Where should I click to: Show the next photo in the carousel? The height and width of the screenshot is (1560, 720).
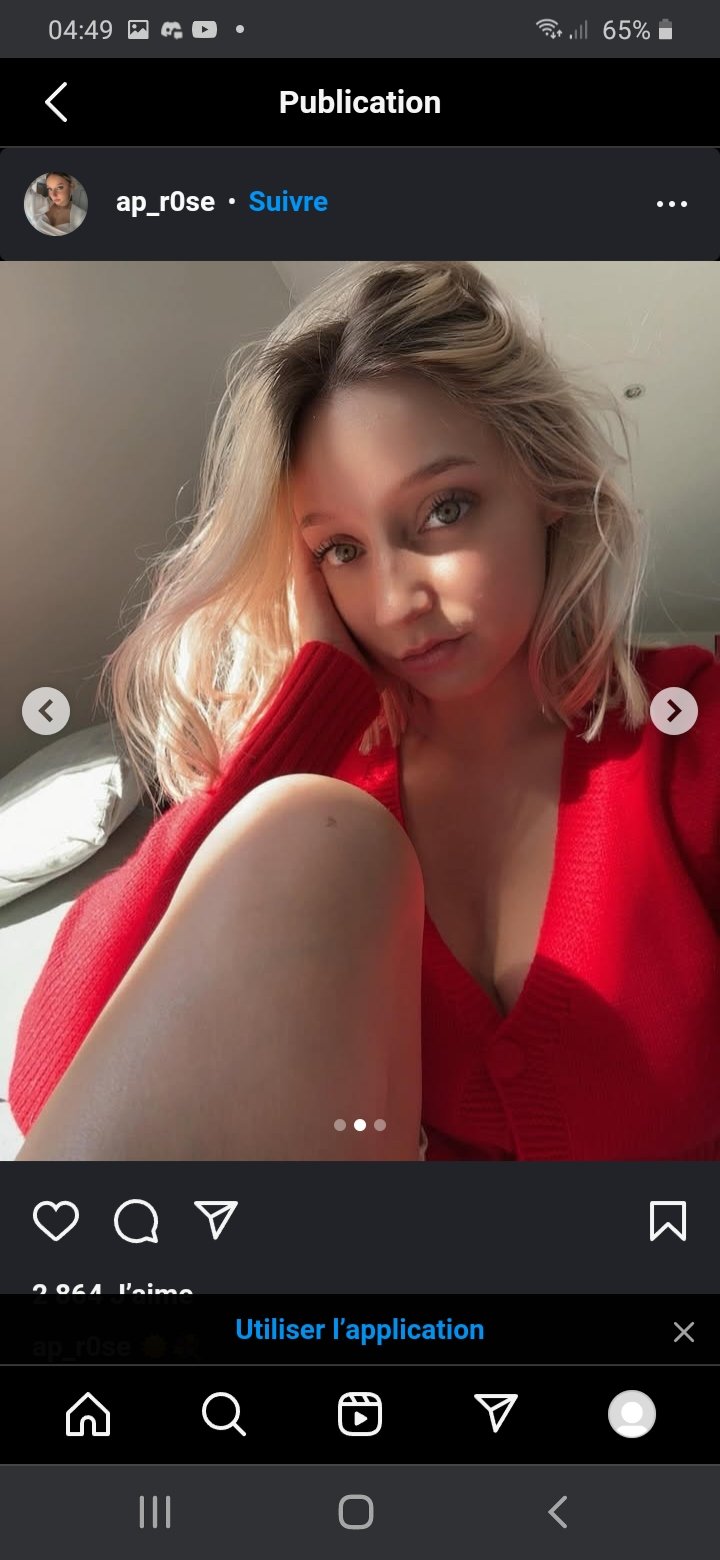tap(673, 711)
